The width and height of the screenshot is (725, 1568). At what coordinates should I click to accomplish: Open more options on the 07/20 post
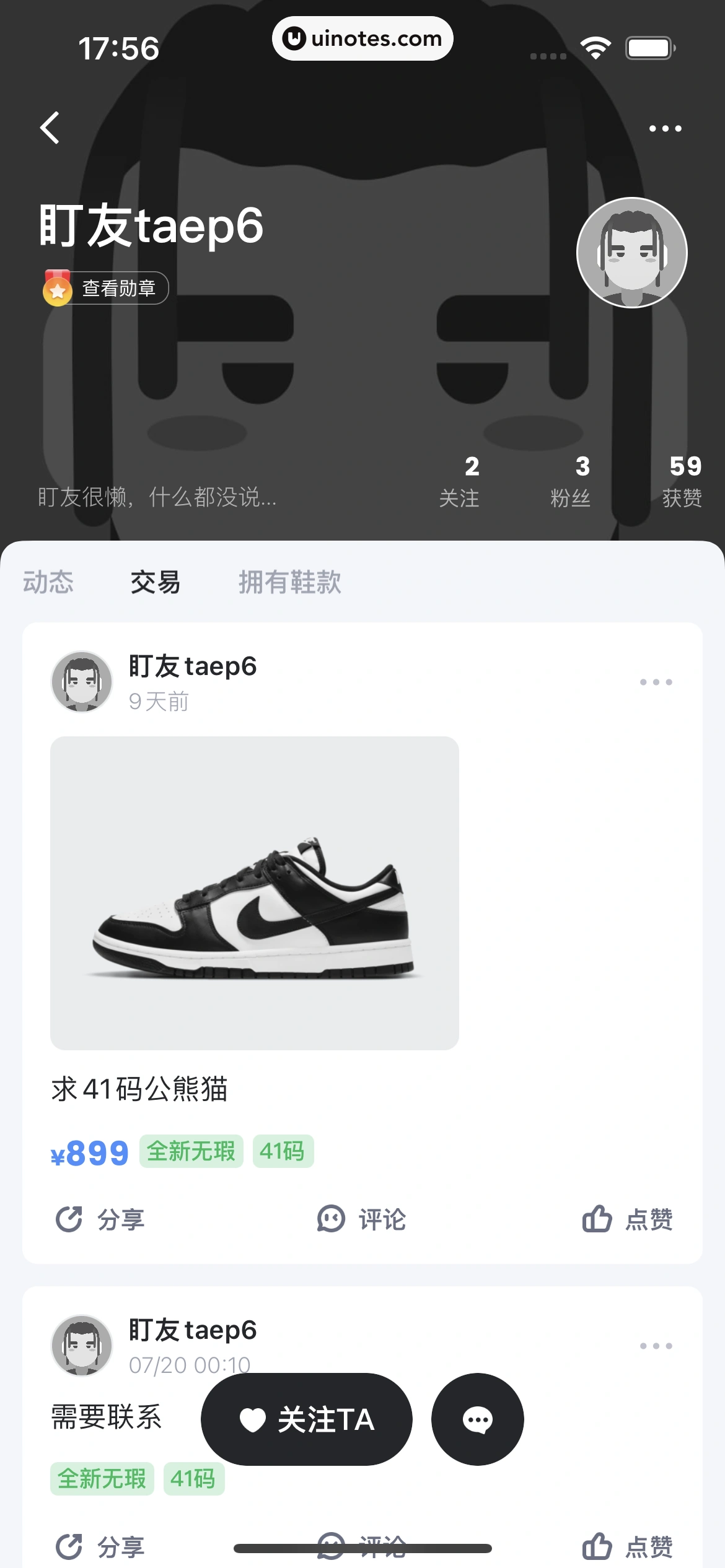(x=656, y=1346)
